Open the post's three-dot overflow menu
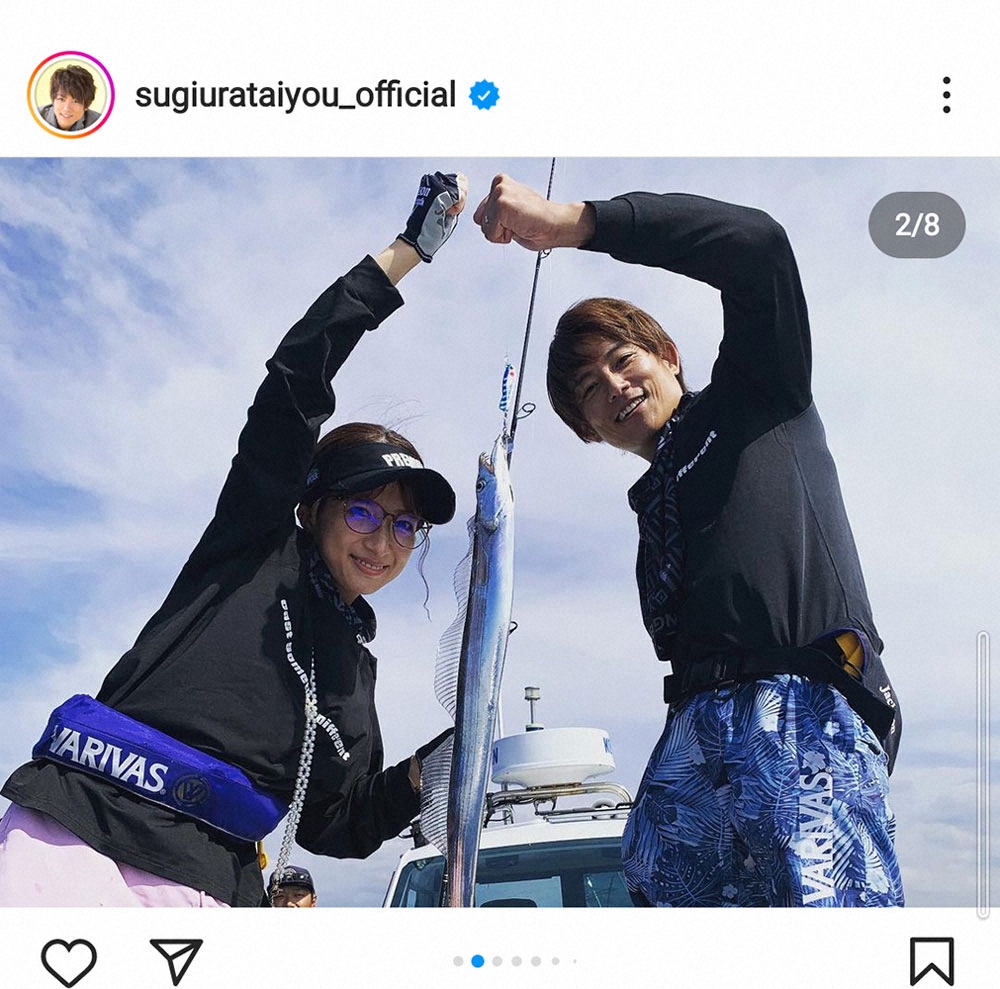Image resolution: width=1000 pixels, height=989 pixels. click(x=945, y=95)
